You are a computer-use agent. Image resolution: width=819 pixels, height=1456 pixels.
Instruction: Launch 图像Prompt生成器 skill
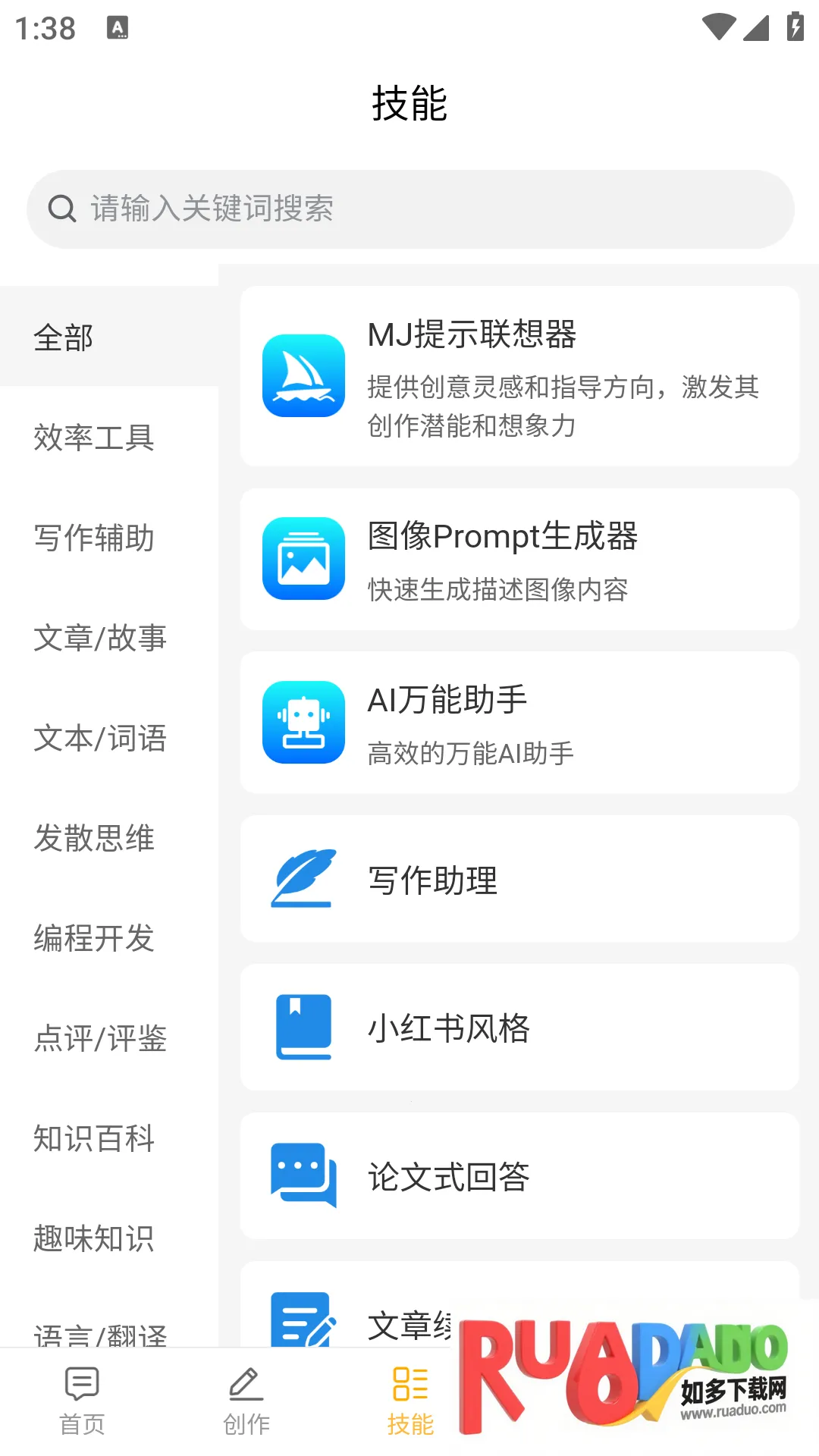(x=519, y=559)
